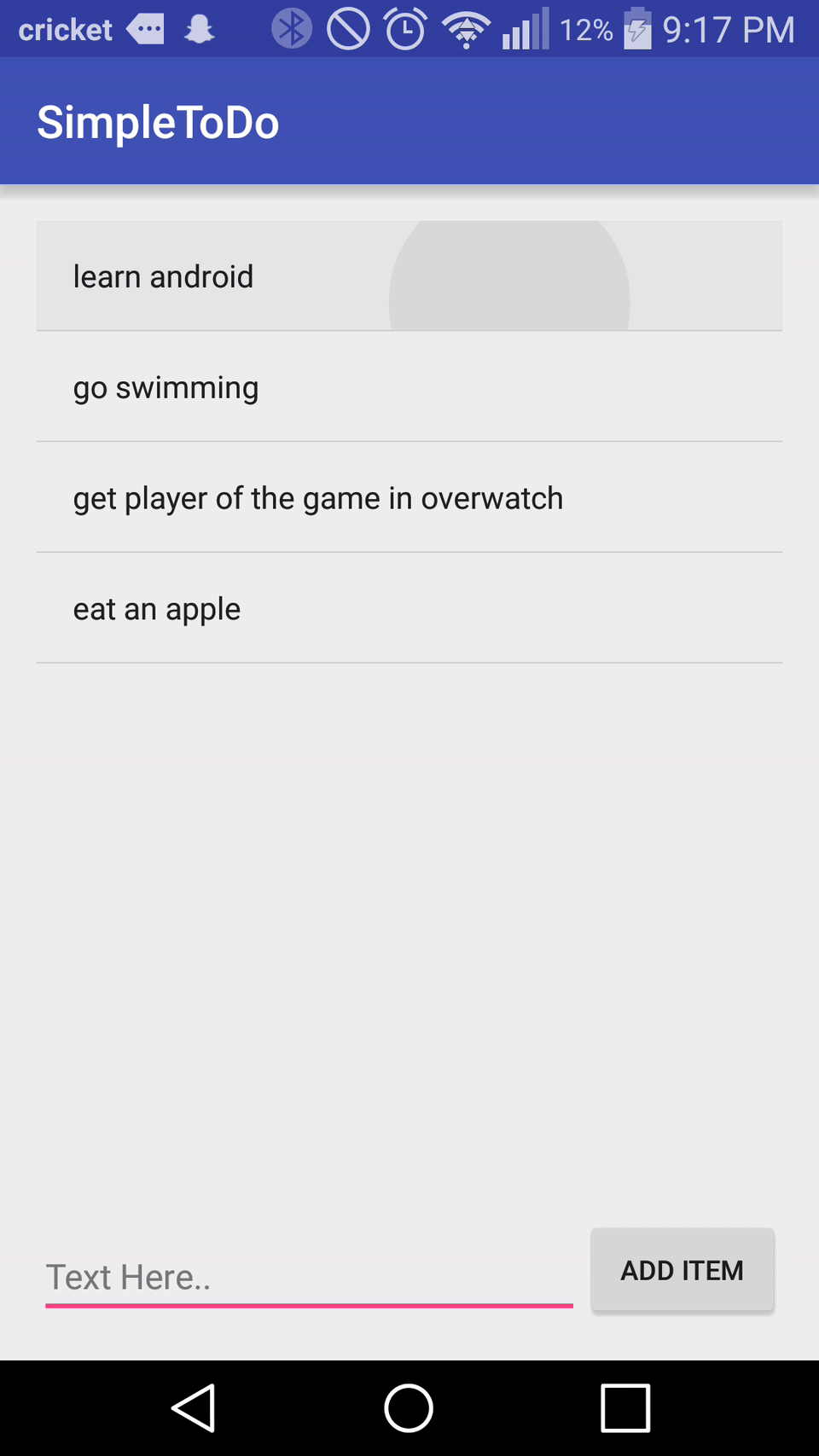Tap 'get player of the game in overwatch'
Viewport: 819px width, 1456px height.
pyautogui.click(x=317, y=498)
